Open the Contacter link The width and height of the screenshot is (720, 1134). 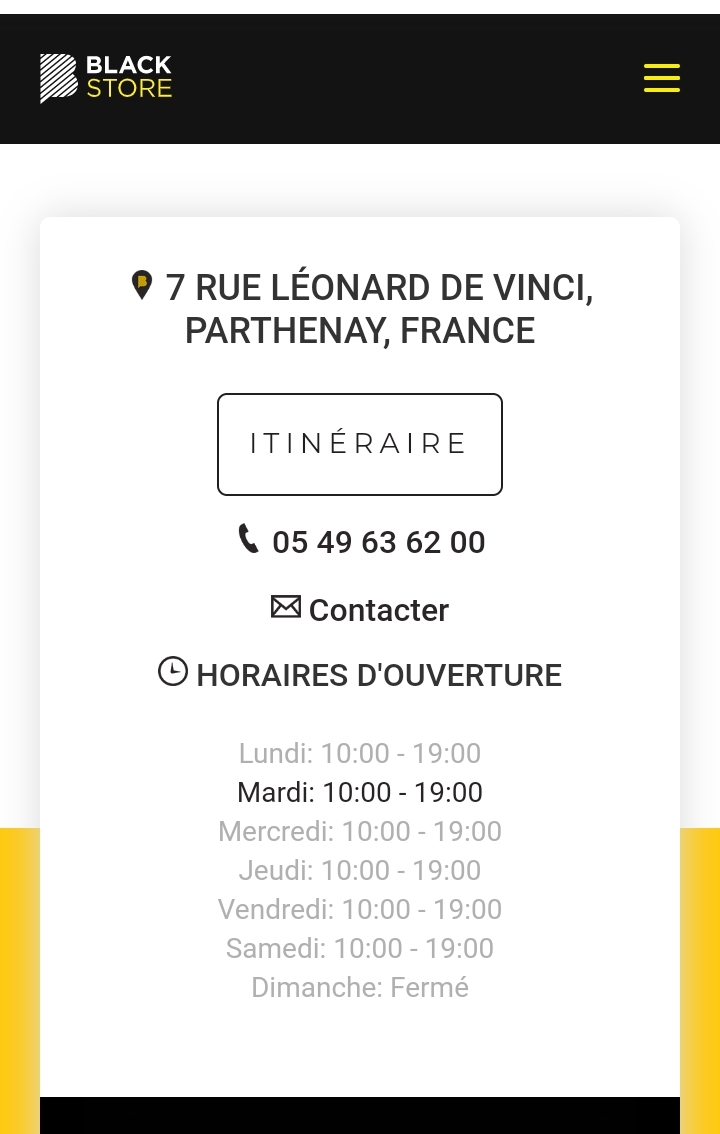(377, 610)
